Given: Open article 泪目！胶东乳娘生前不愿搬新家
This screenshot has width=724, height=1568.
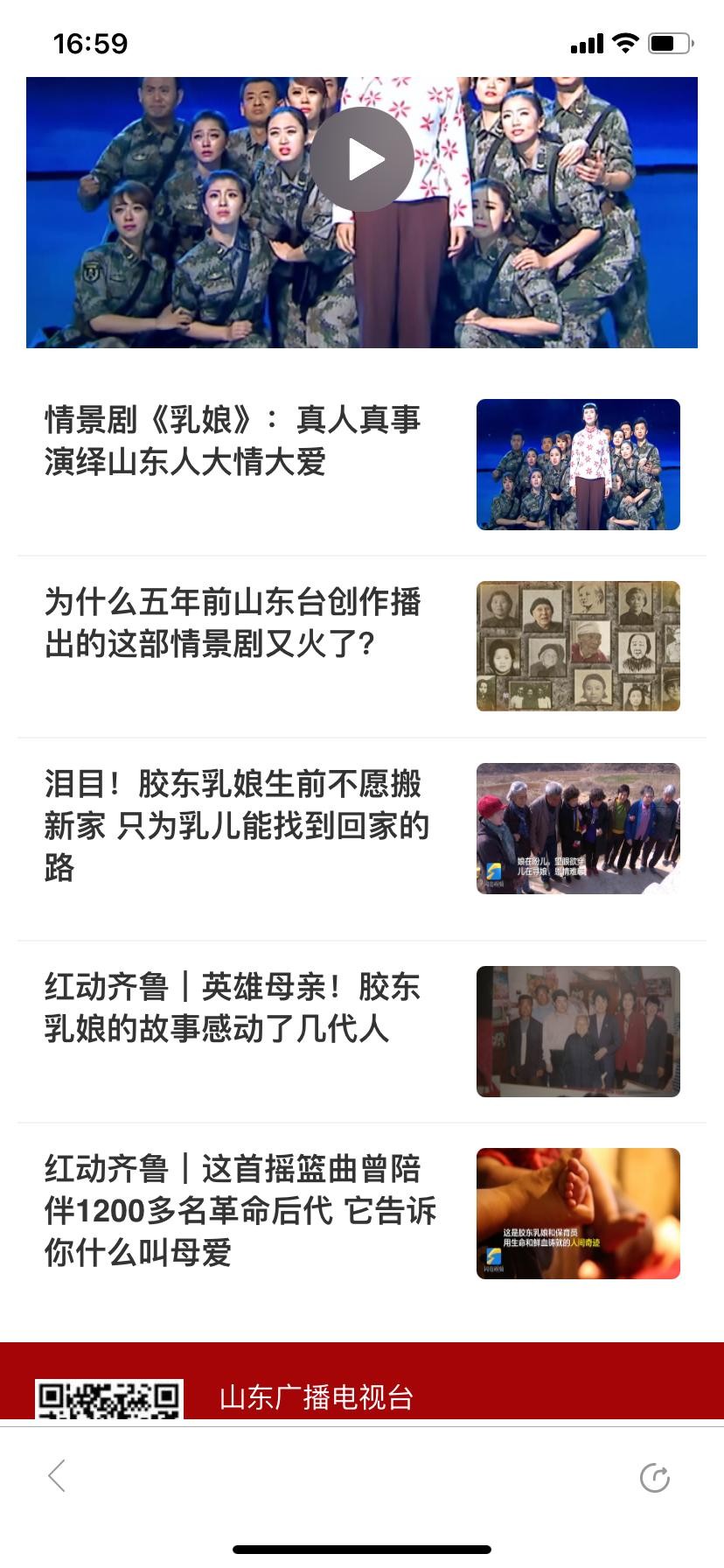Looking at the screenshot, I should point(236,826).
